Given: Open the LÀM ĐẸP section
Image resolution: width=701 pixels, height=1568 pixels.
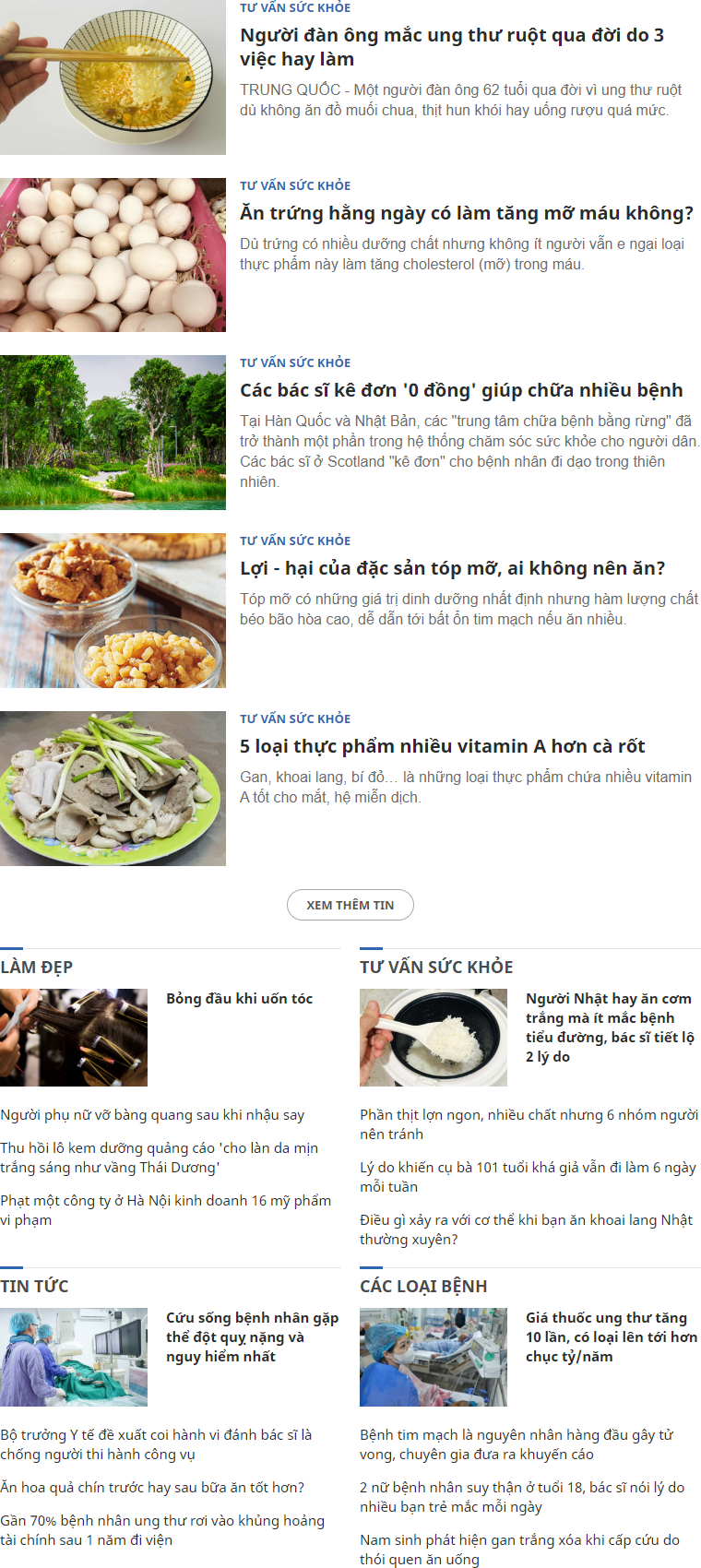Looking at the screenshot, I should tap(37, 967).
